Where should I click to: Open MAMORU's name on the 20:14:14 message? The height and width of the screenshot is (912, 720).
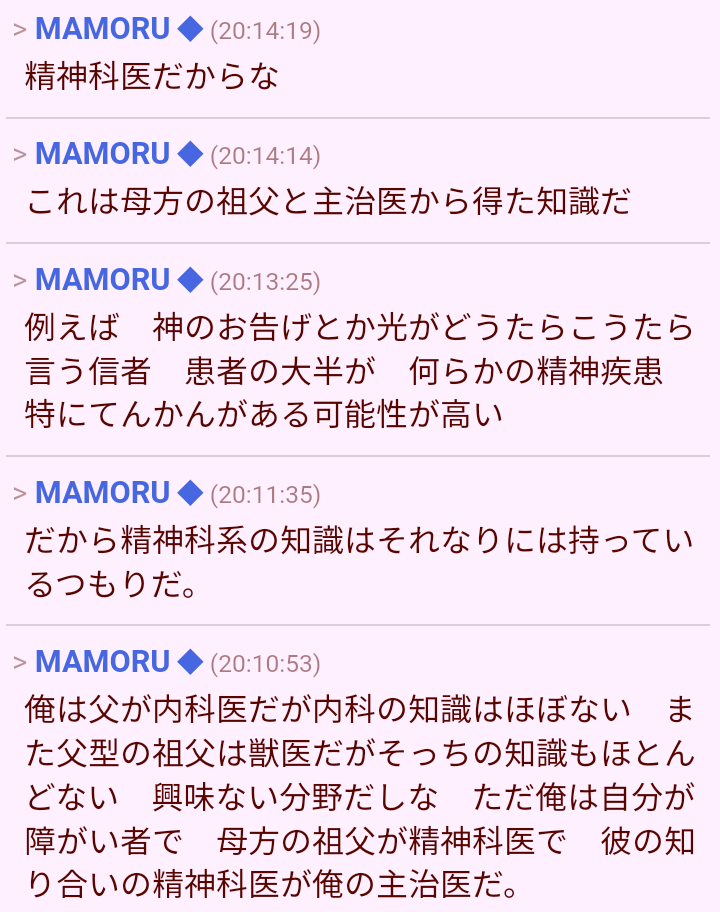102,154
